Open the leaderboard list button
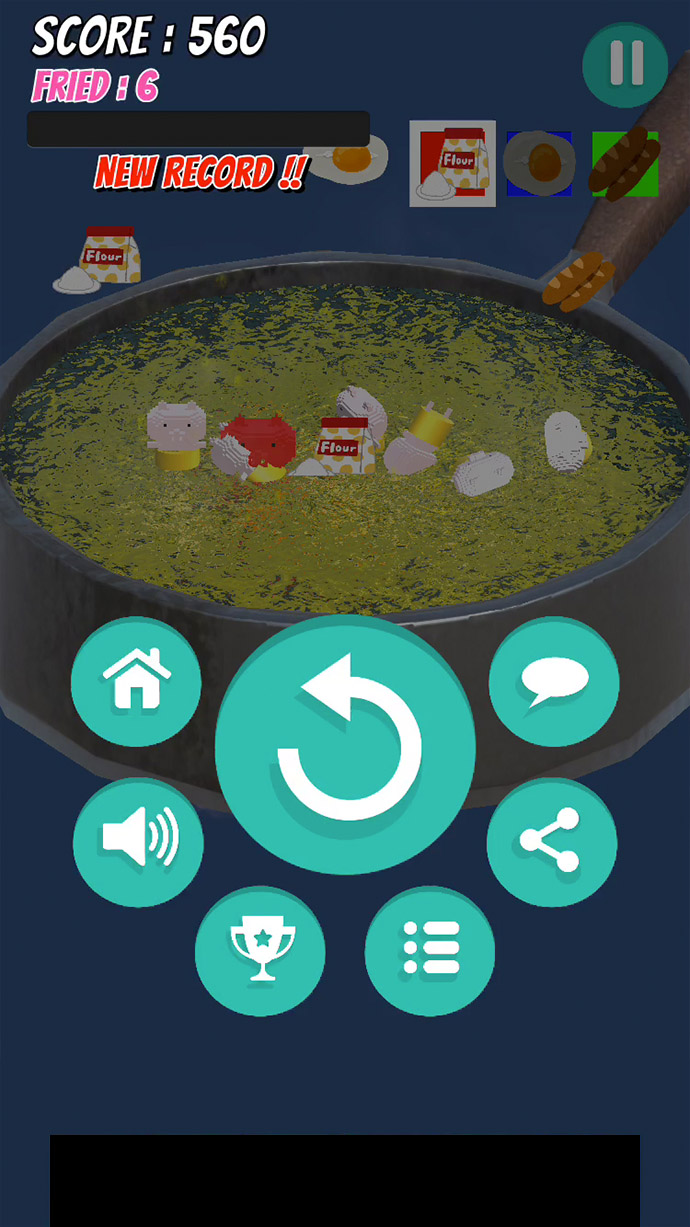The width and height of the screenshot is (690, 1227). pos(430,950)
